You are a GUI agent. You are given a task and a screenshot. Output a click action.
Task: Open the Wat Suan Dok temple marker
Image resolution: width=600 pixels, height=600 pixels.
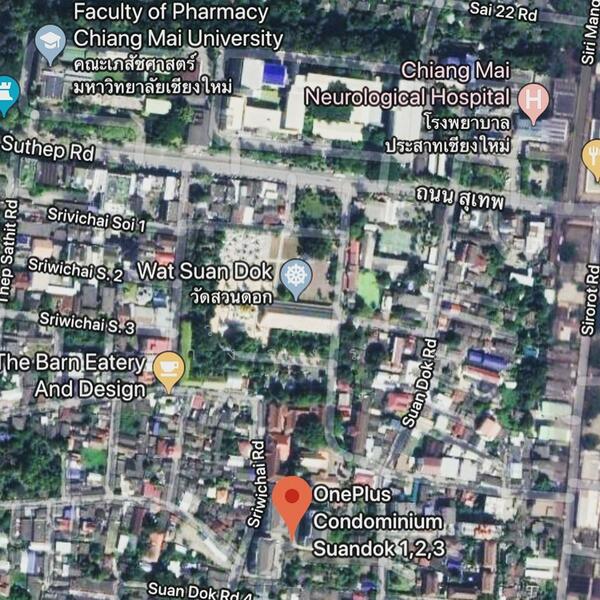(295, 276)
